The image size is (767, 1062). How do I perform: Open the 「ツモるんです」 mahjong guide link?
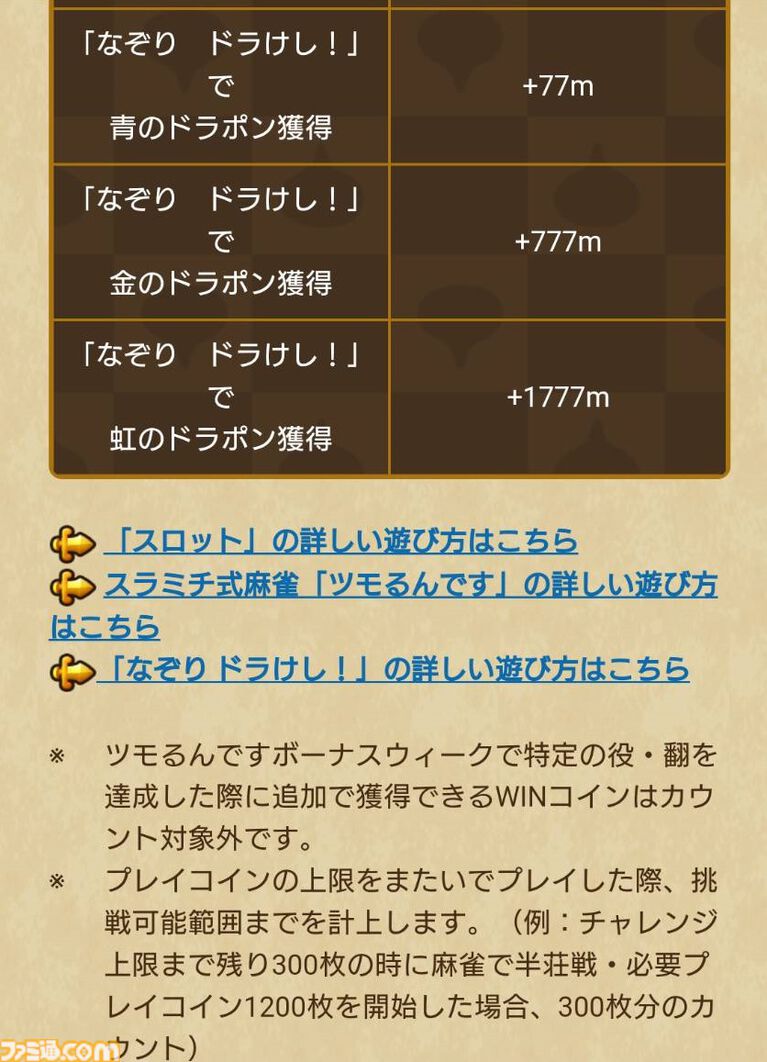(x=410, y=585)
